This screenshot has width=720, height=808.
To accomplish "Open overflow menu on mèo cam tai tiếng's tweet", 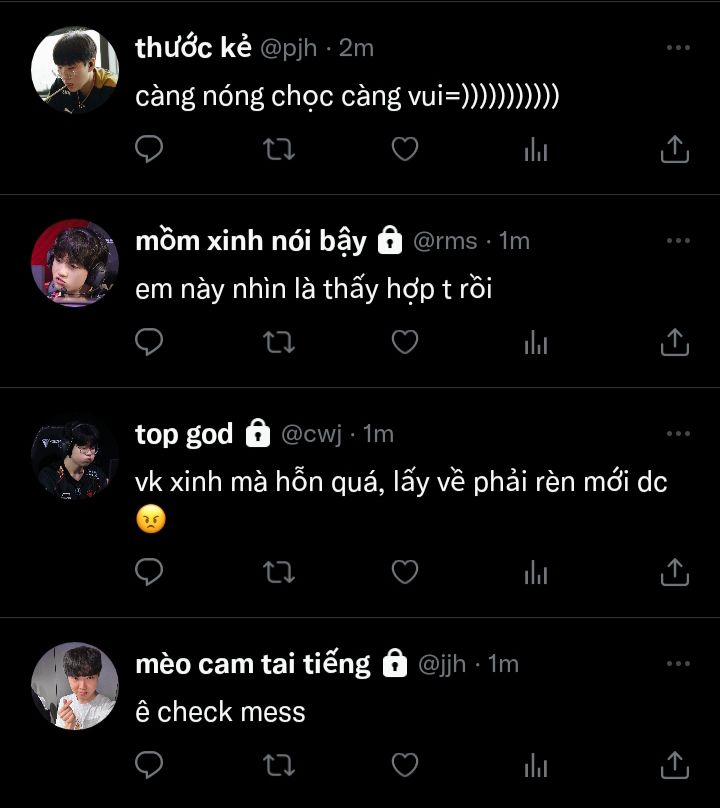I will point(678,663).
